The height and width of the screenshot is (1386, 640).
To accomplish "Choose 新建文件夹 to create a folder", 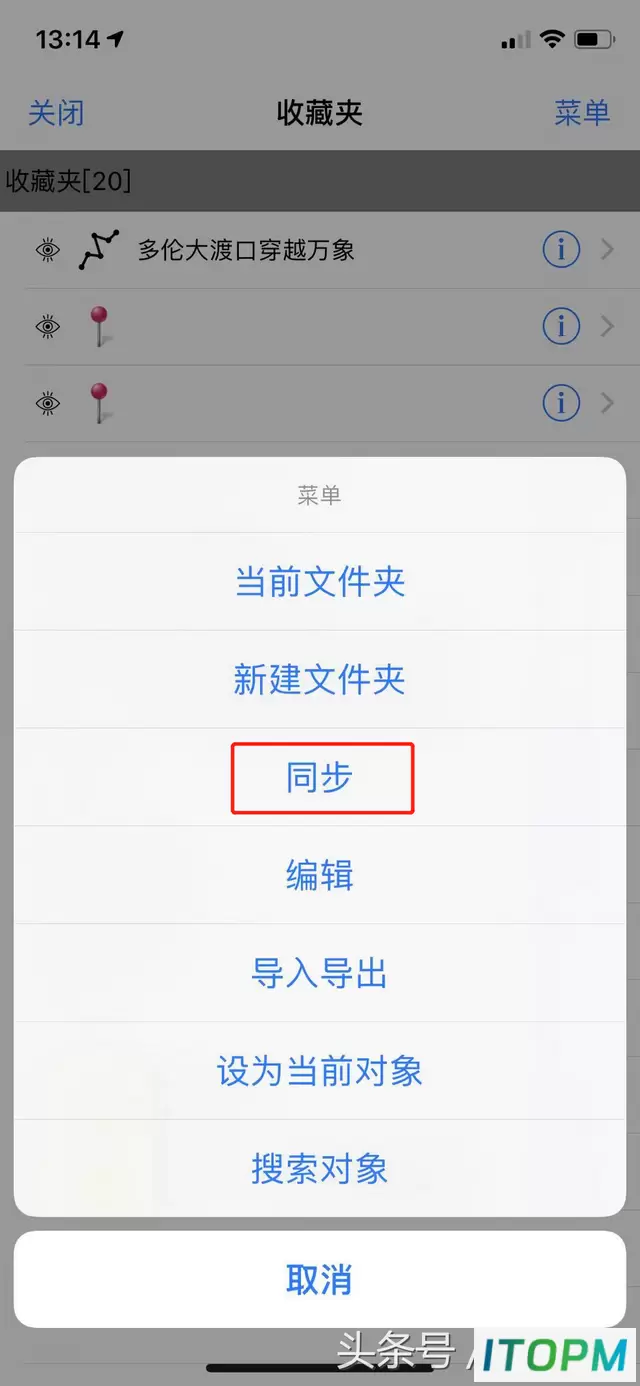I will [320, 679].
